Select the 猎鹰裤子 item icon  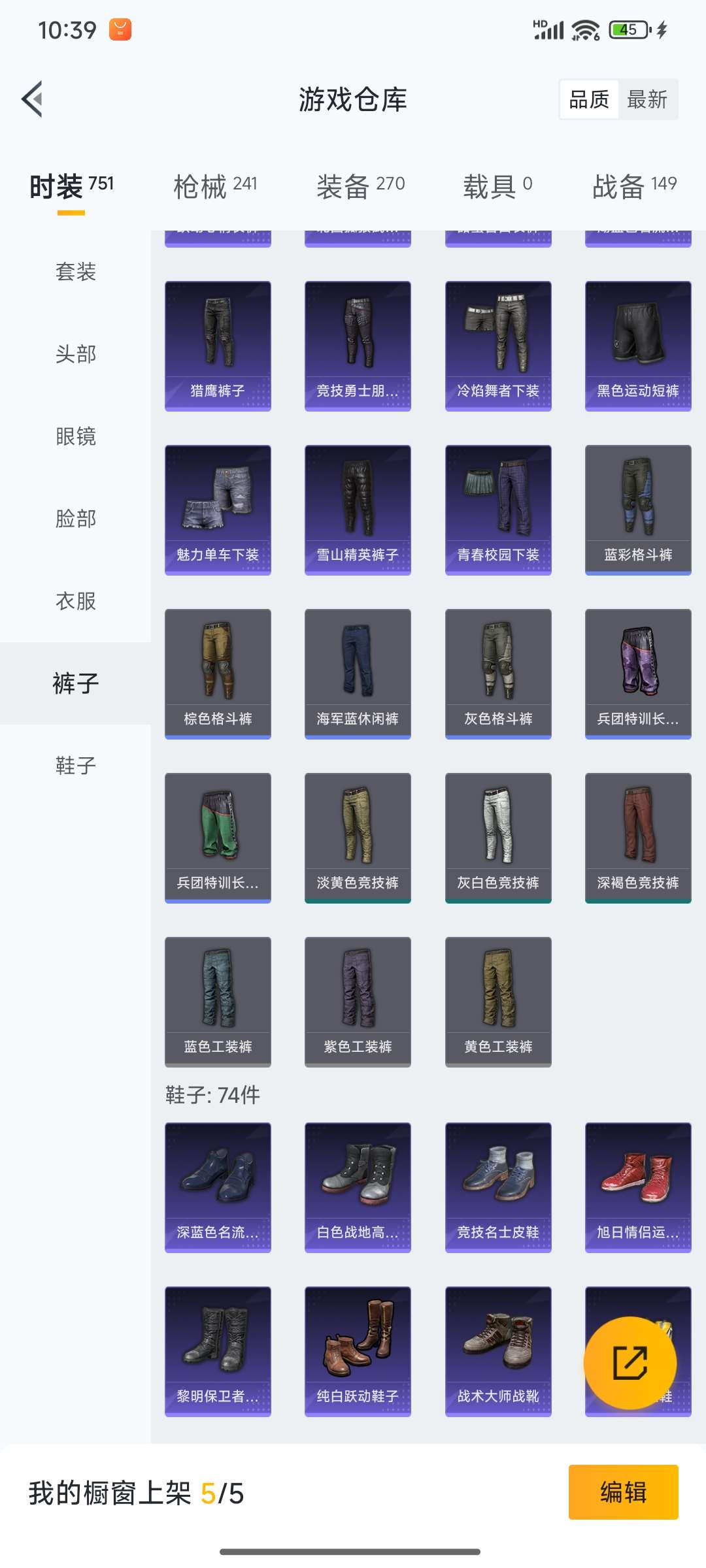[218, 340]
